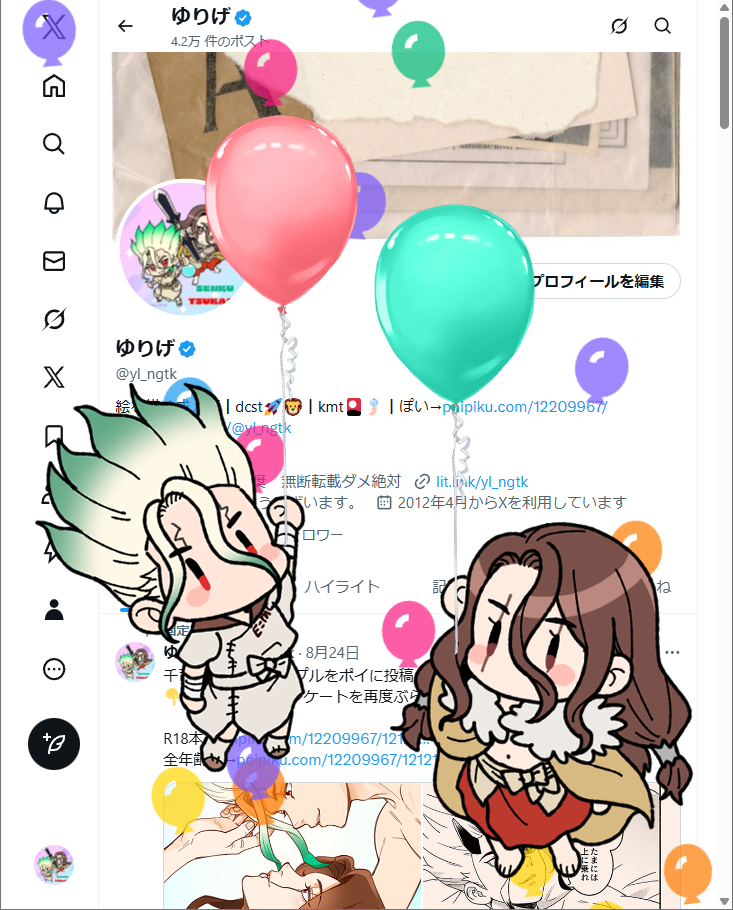Open the notifications bell
This screenshot has height=910, width=733.
click(54, 203)
